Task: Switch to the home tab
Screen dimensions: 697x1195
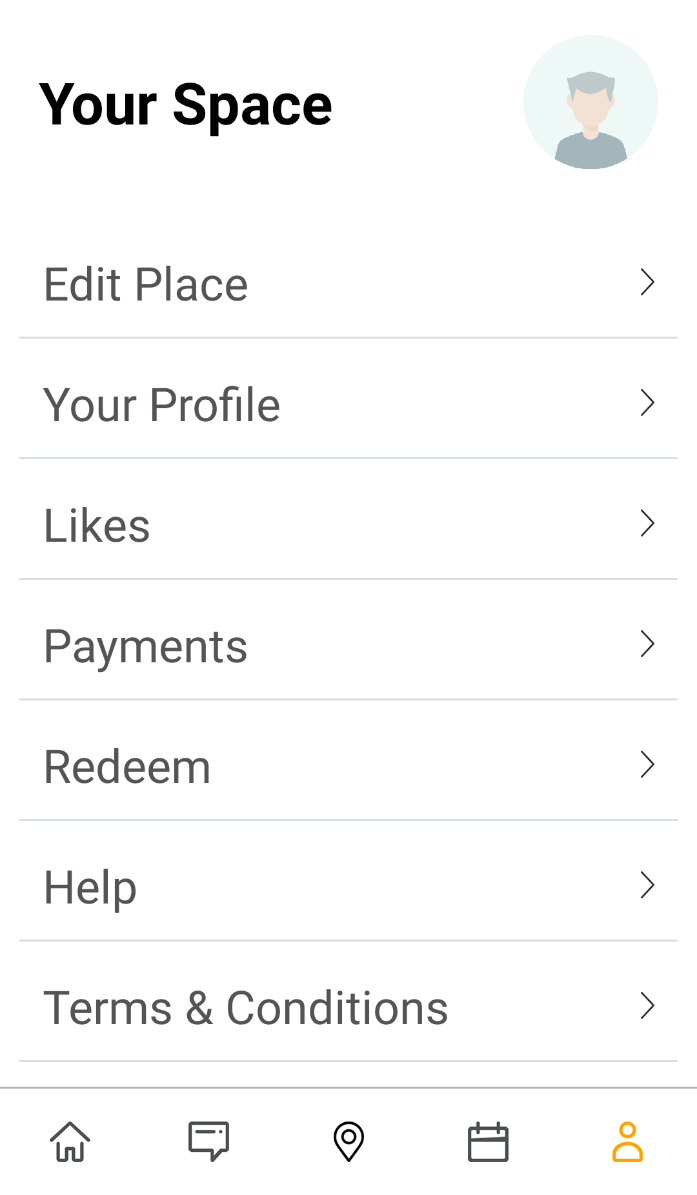Action: click(70, 1141)
